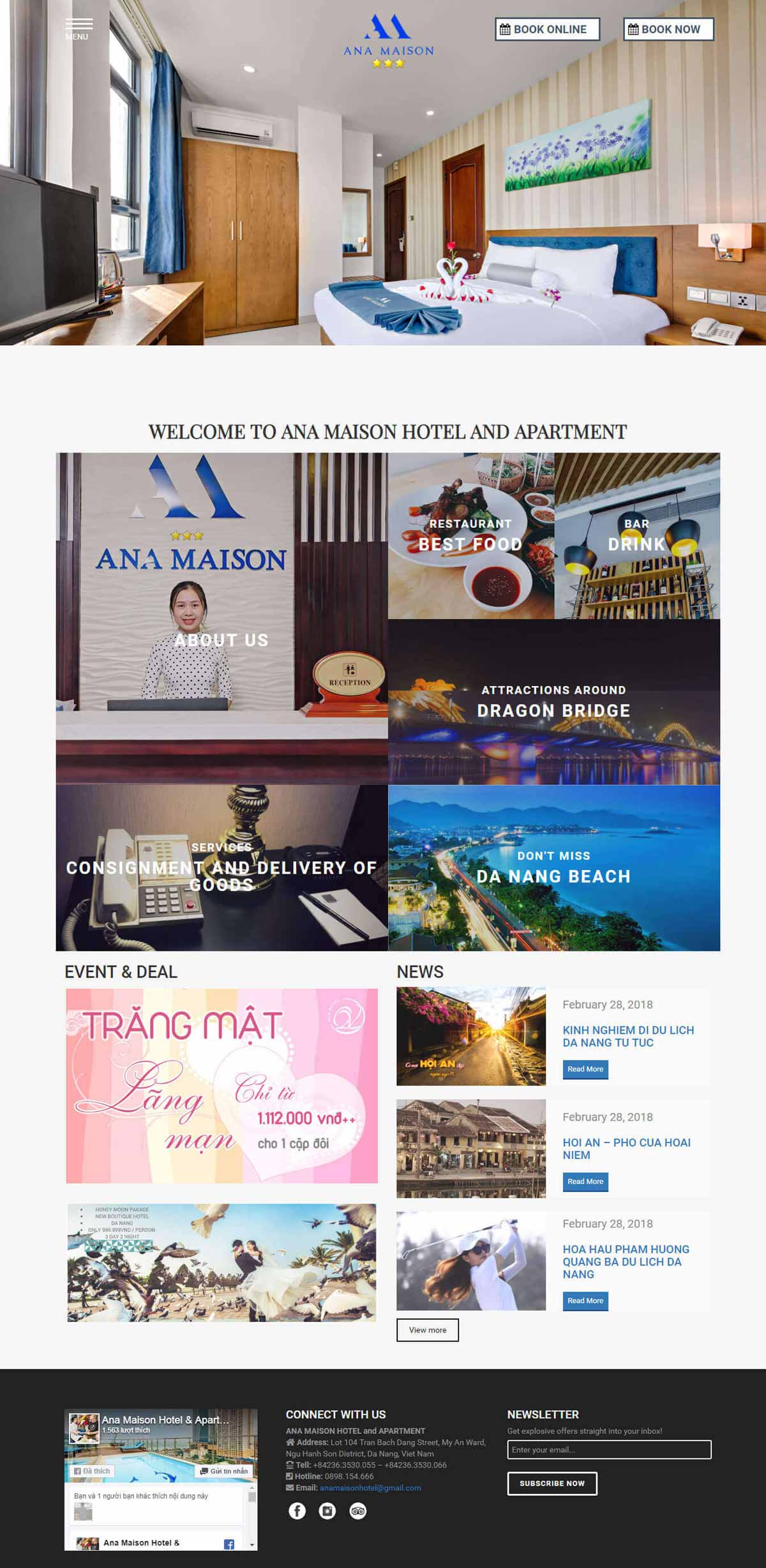Open the TripAdvisor icon
Viewport: 766px width, 1568px height.
coord(358,1511)
